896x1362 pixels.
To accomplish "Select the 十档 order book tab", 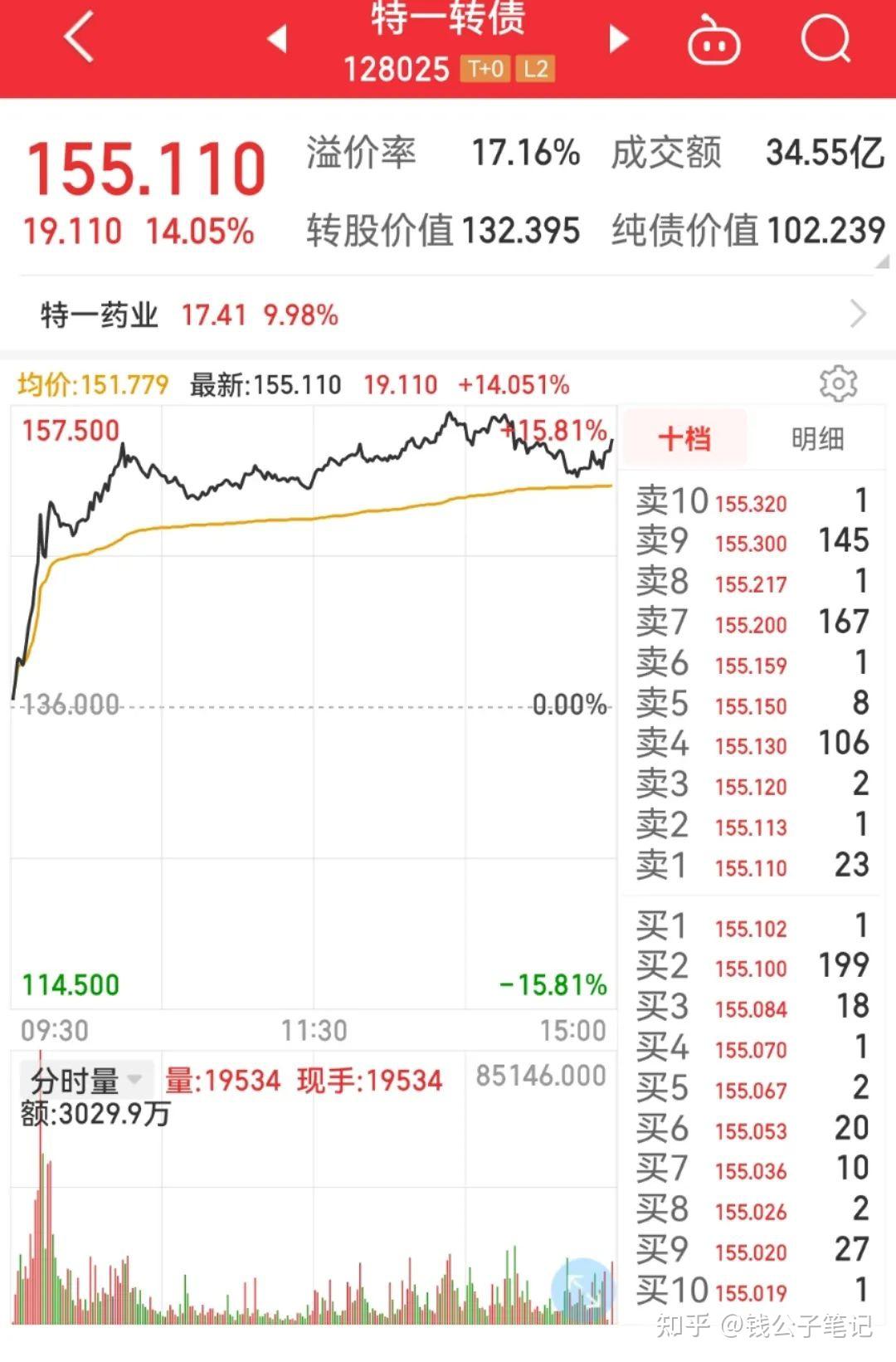I will coord(684,437).
